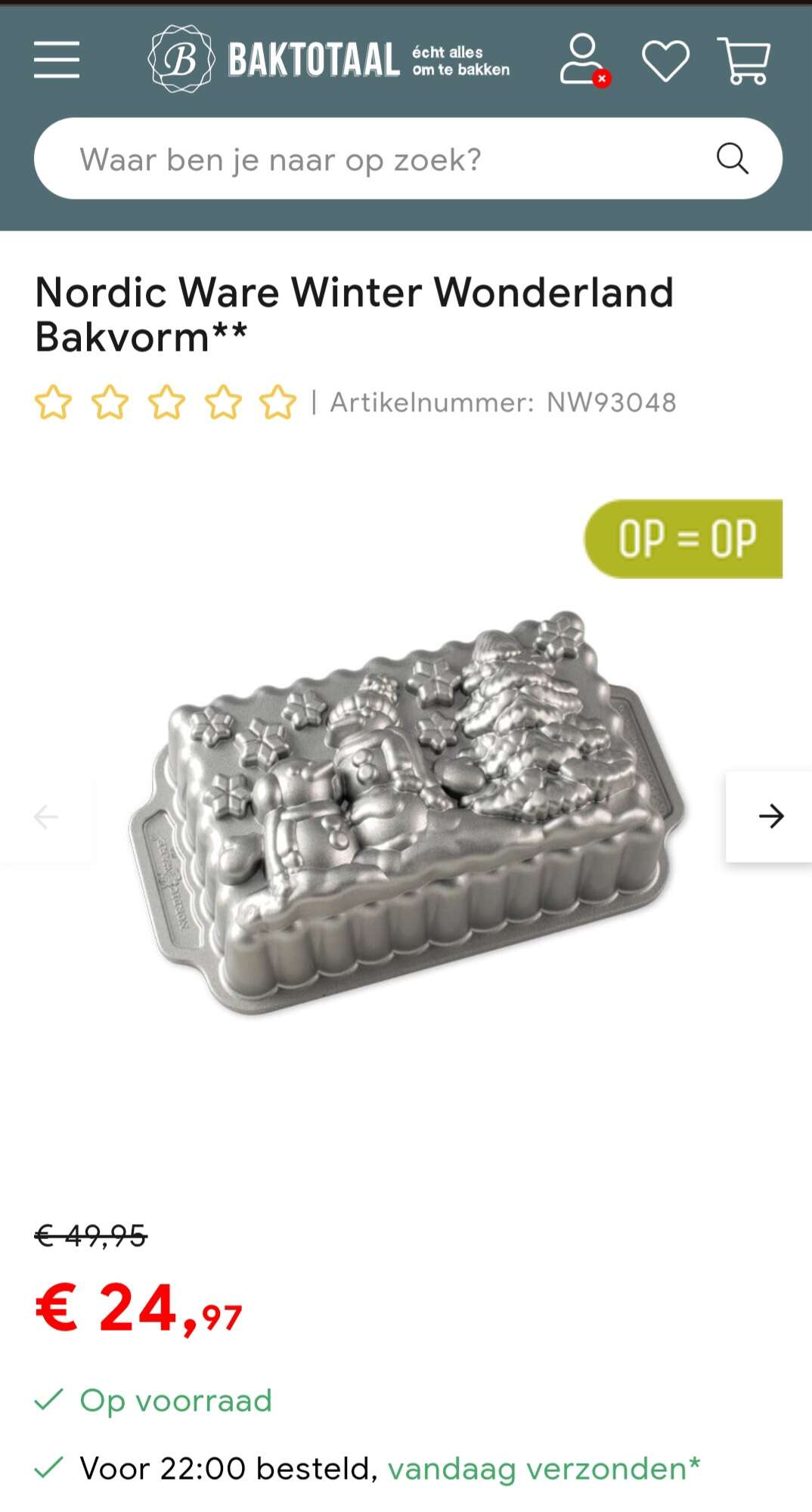Open the shopping cart

[x=745, y=60]
